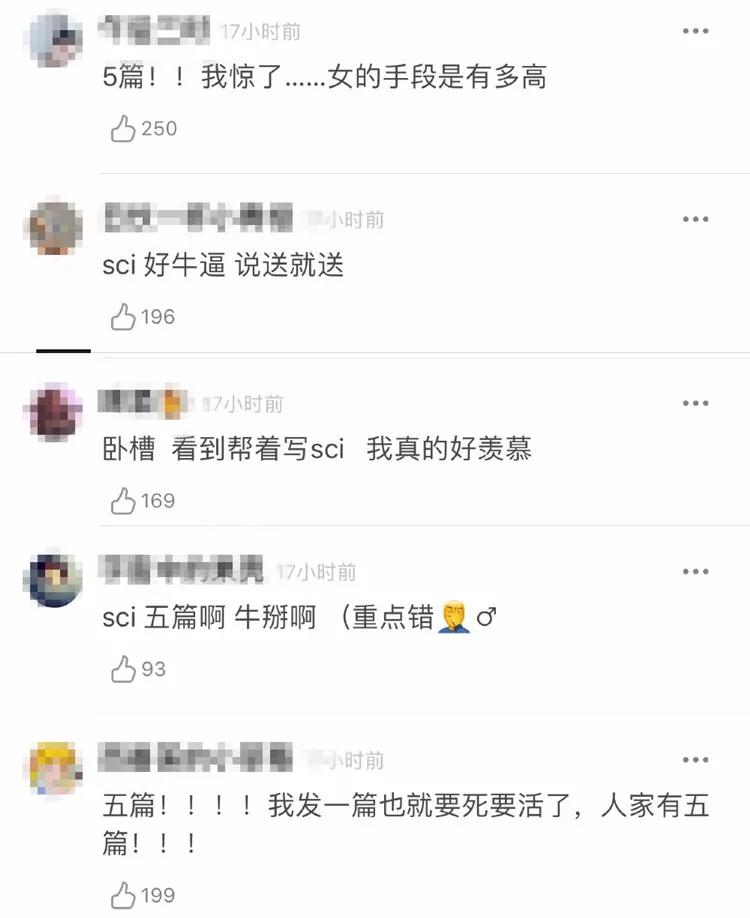Show options for "我真的好羡慕" comment
The height and width of the screenshot is (918, 750).
[695, 403]
